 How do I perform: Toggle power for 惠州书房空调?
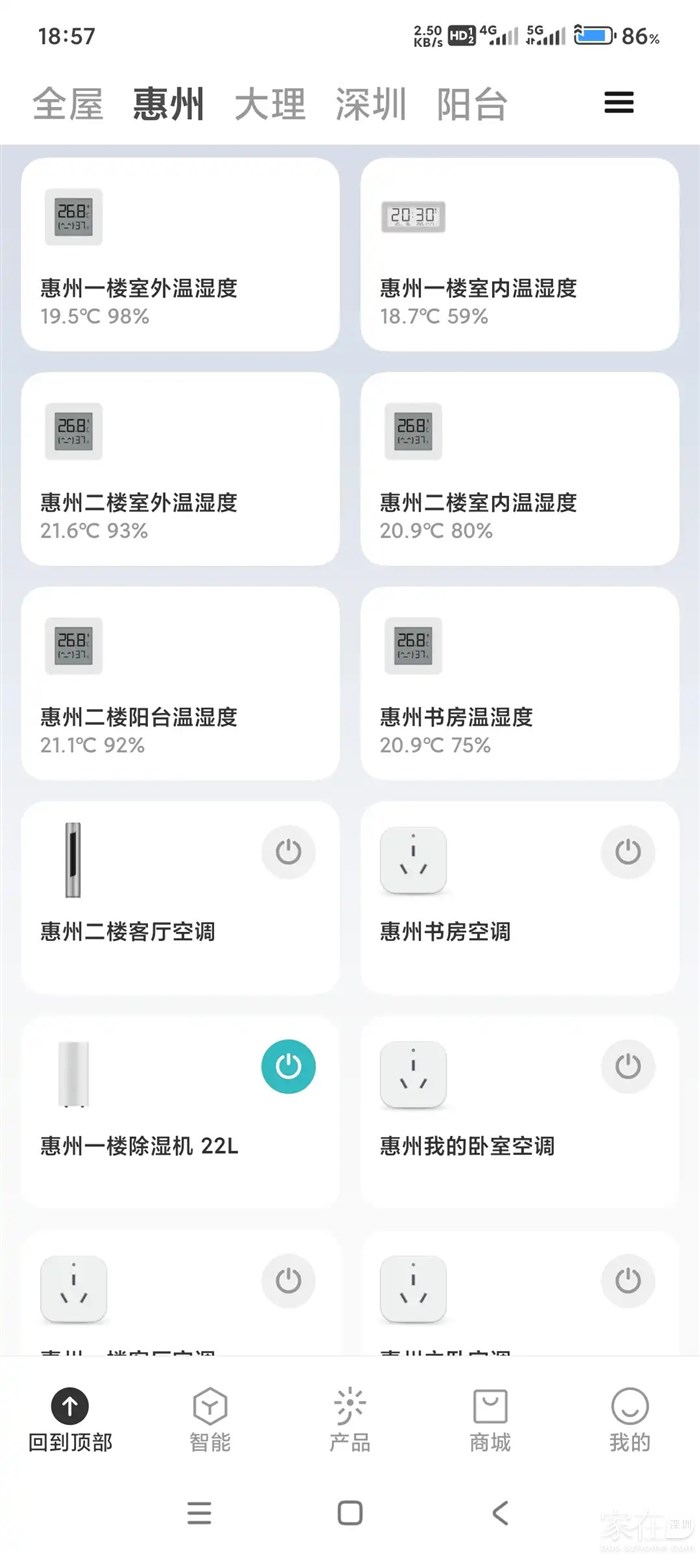[628, 852]
